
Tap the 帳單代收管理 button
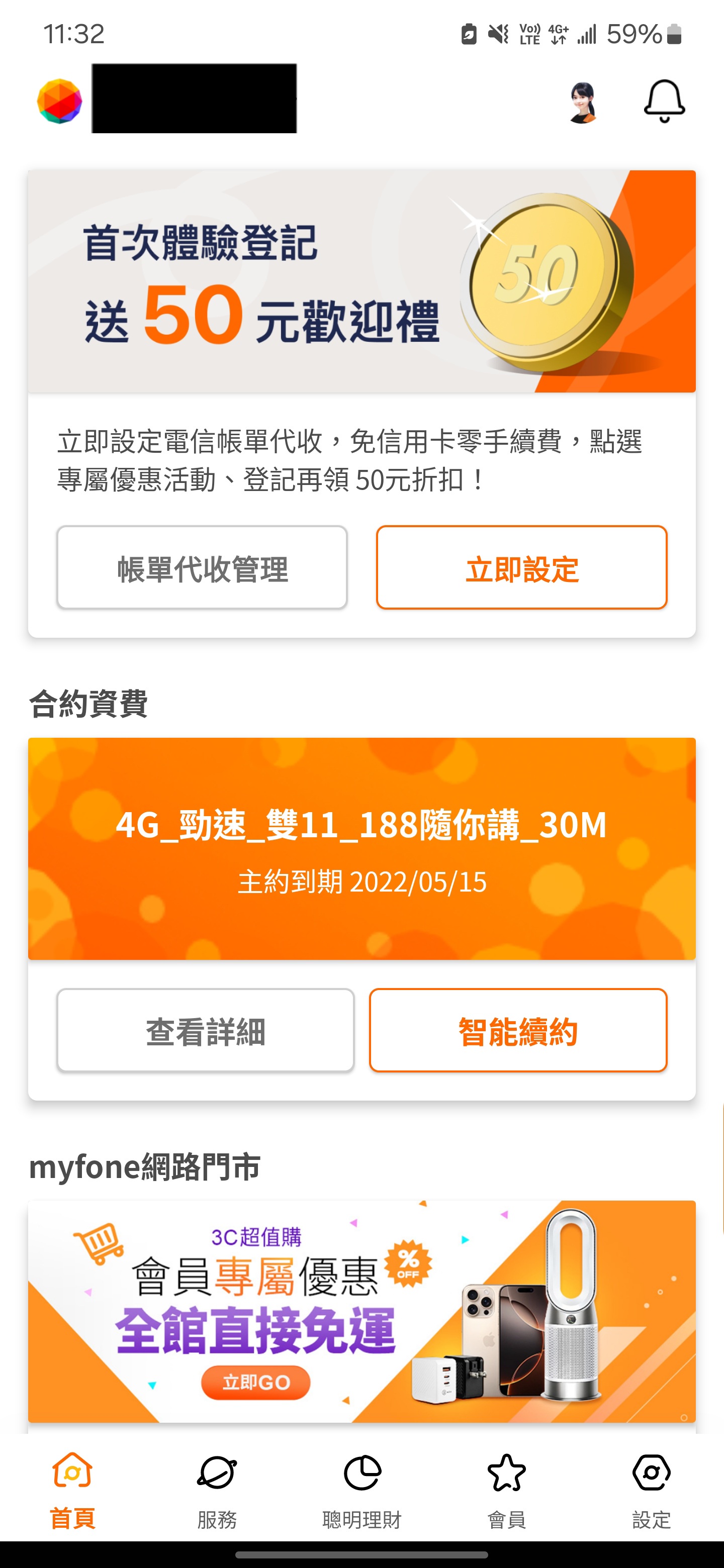tap(202, 567)
